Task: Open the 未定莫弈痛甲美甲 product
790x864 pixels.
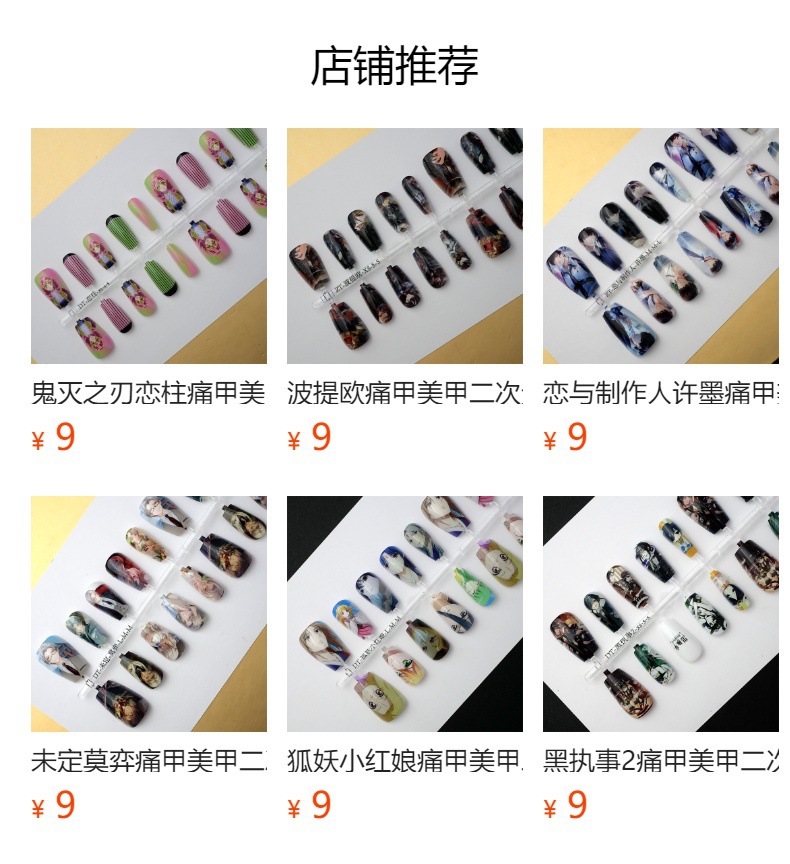Action: [148, 614]
